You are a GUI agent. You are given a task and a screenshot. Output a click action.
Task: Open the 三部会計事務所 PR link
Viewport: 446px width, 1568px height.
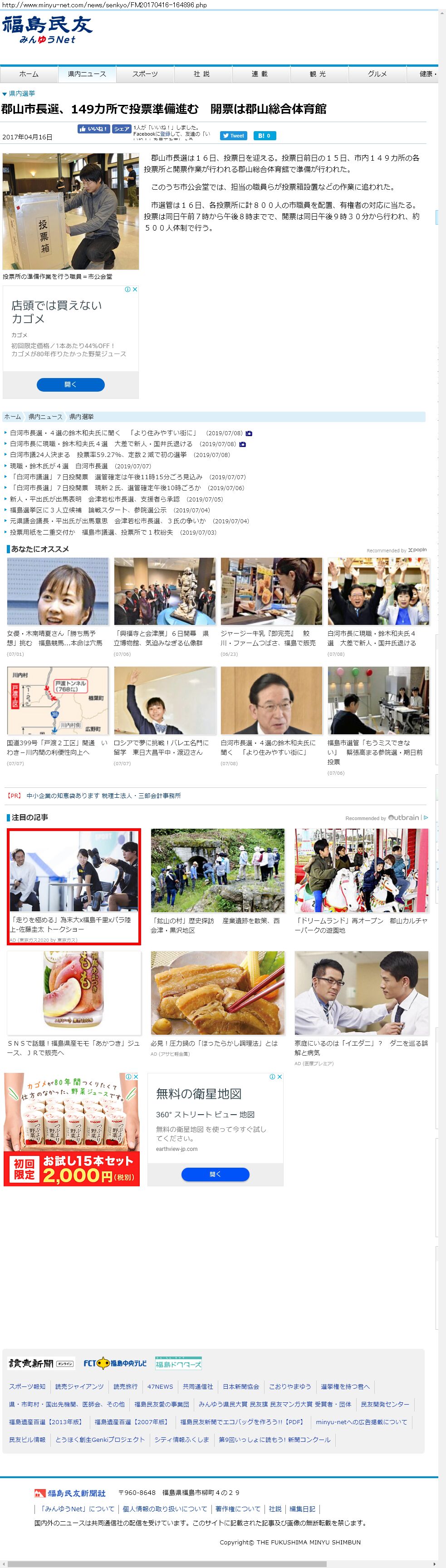[x=103, y=796]
